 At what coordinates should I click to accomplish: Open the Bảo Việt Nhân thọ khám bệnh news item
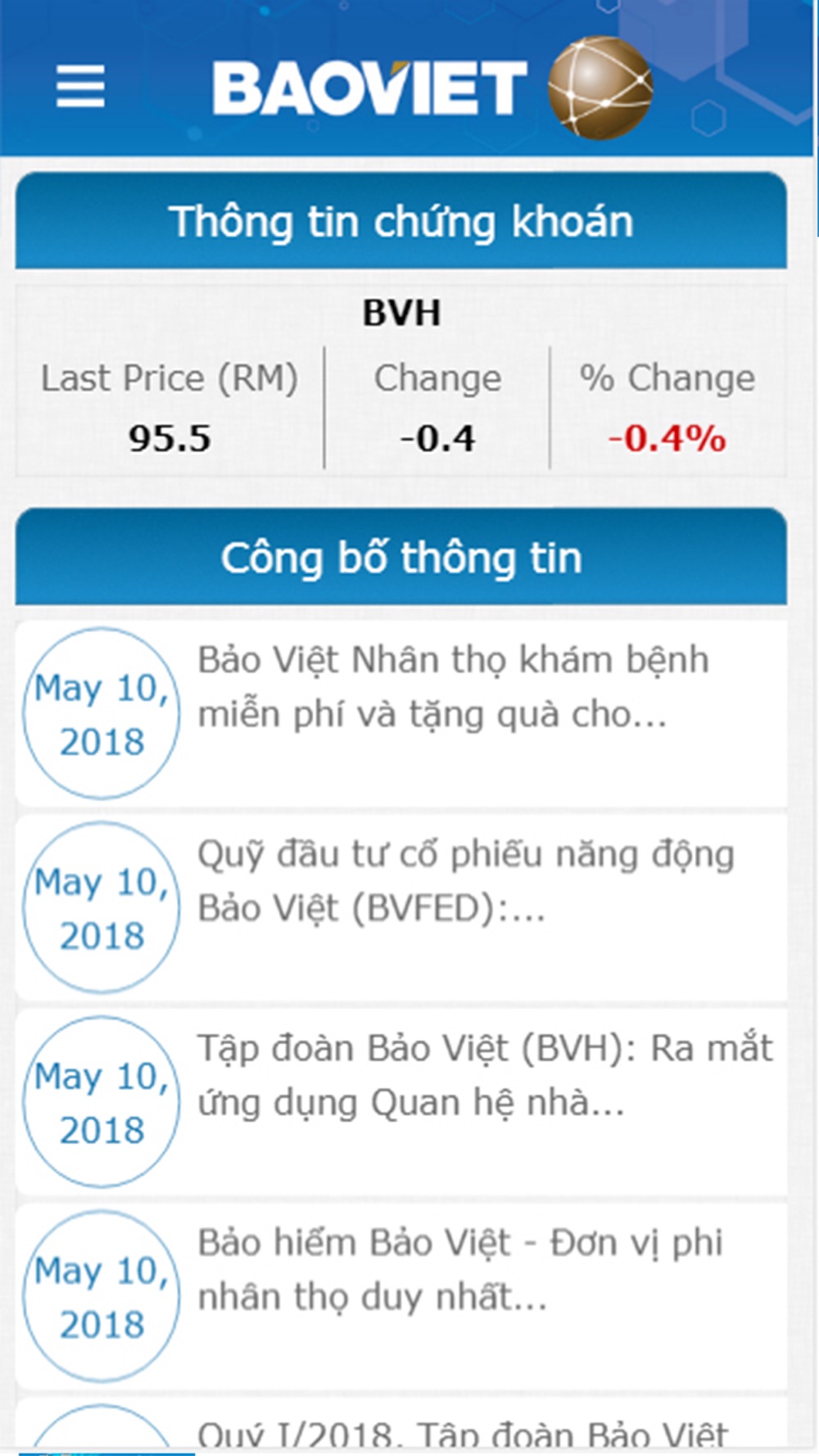(401, 713)
